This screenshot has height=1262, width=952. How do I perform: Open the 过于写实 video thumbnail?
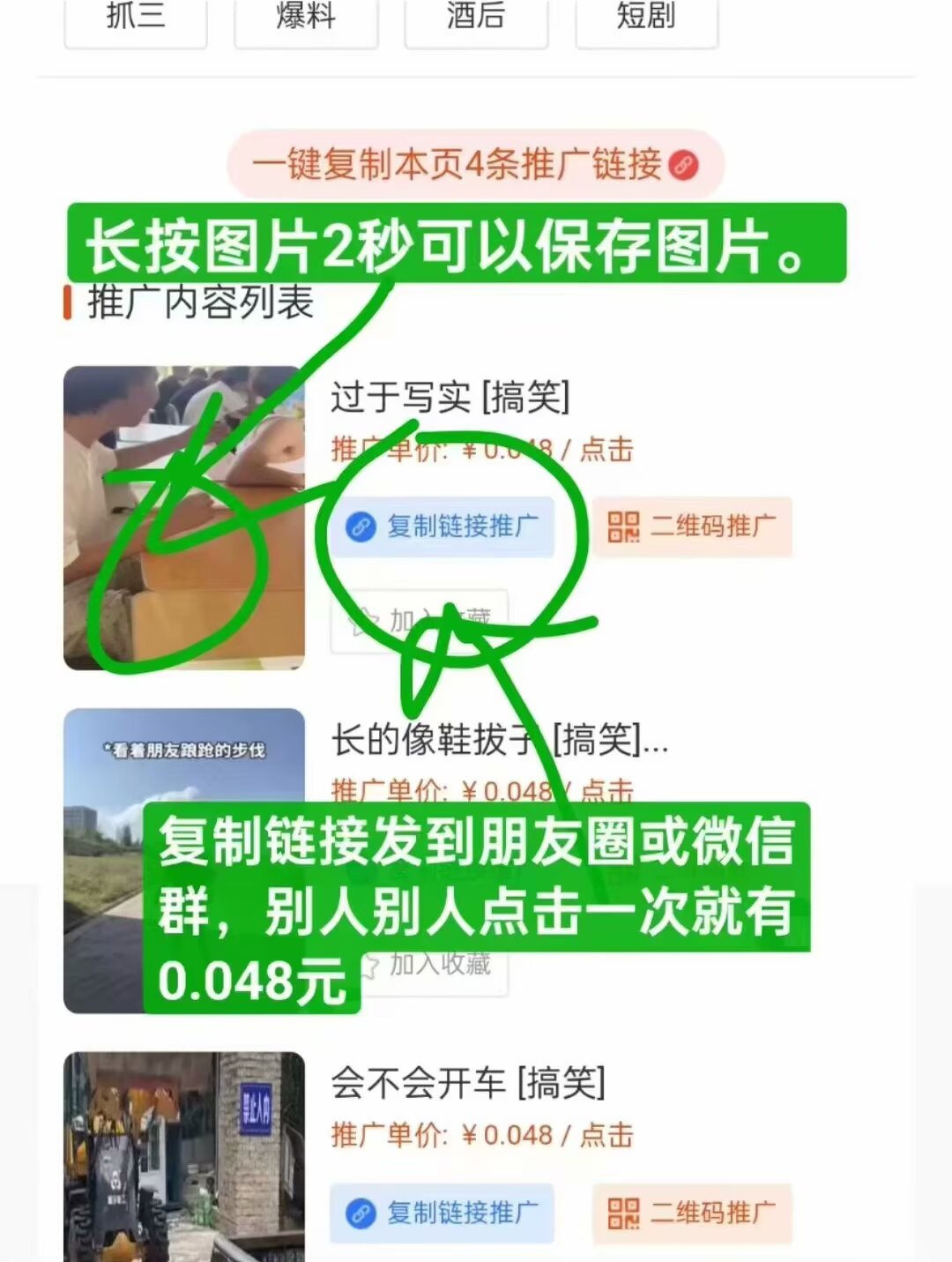[x=183, y=518]
